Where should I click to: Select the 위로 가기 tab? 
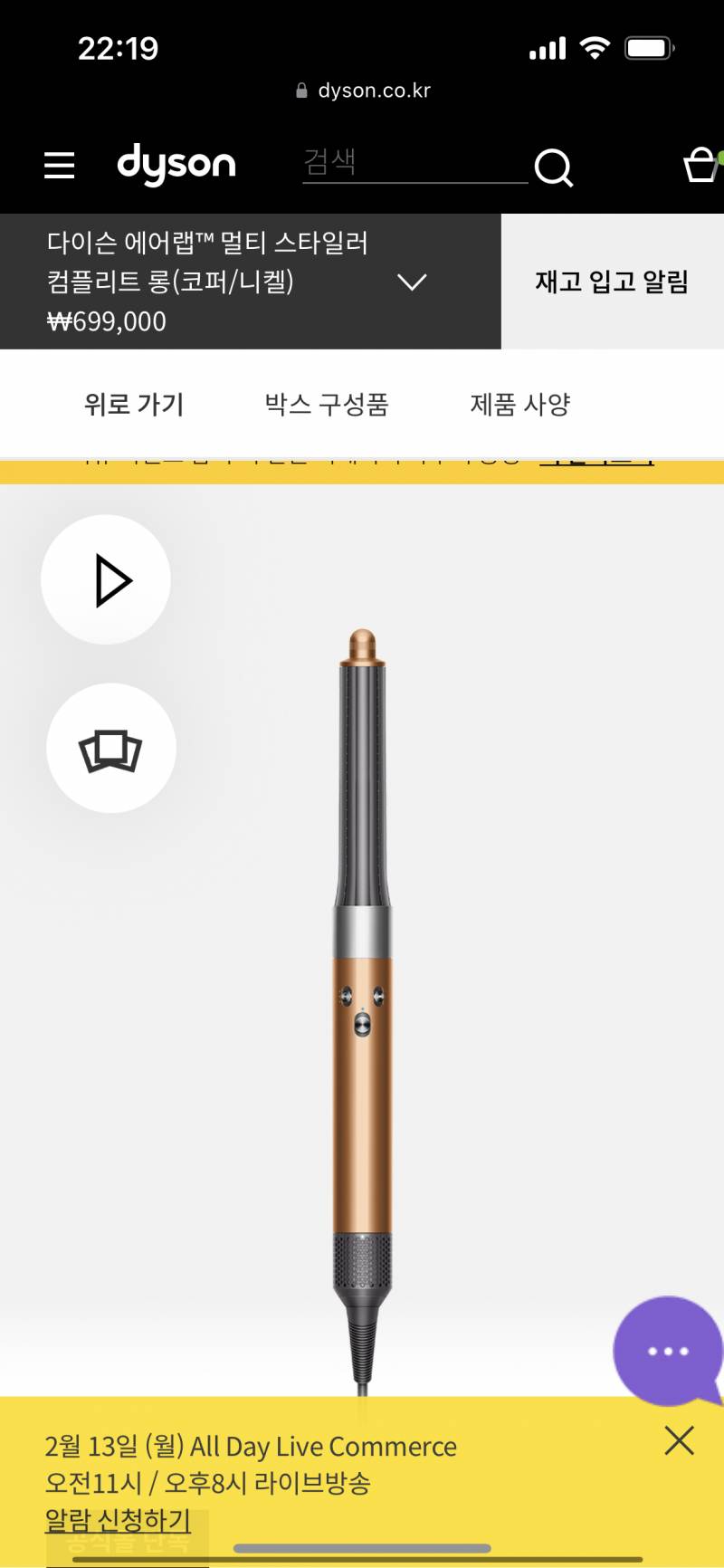[134, 405]
